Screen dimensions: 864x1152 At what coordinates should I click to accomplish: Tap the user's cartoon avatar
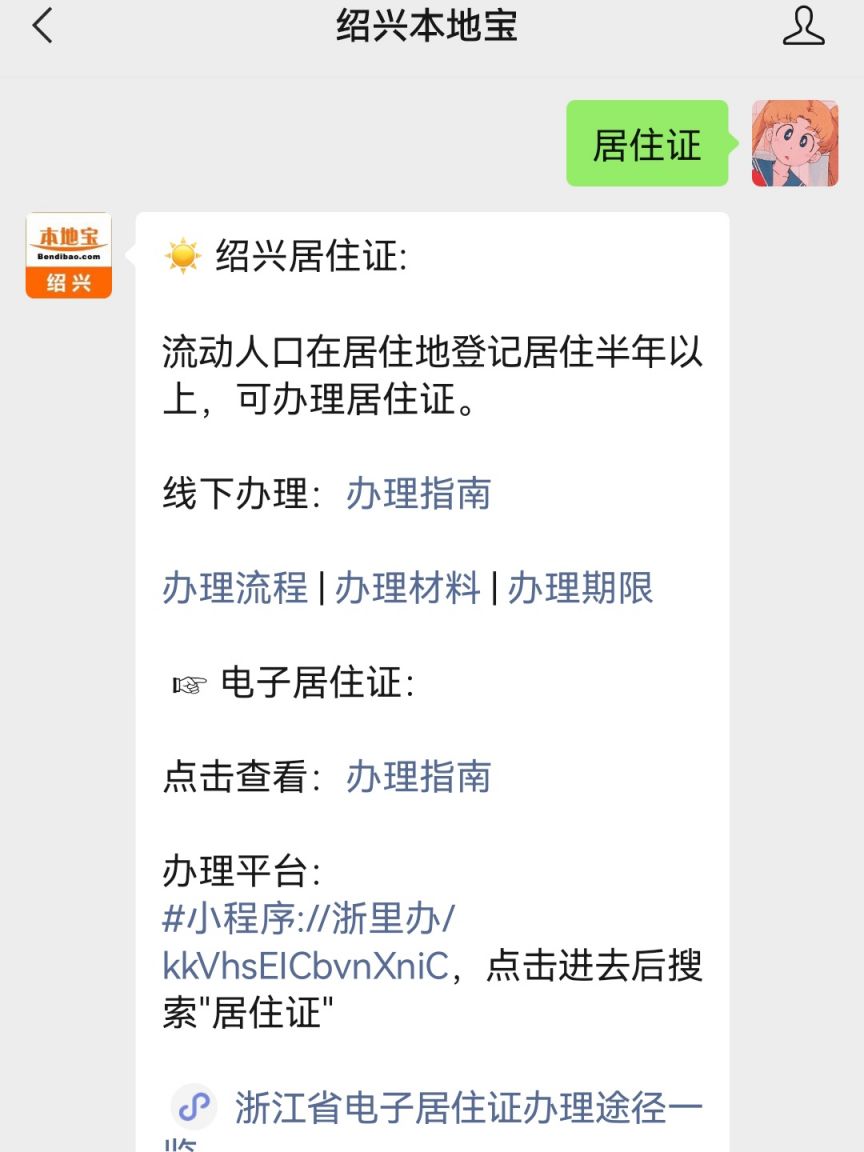pyautogui.click(x=795, y=143)
